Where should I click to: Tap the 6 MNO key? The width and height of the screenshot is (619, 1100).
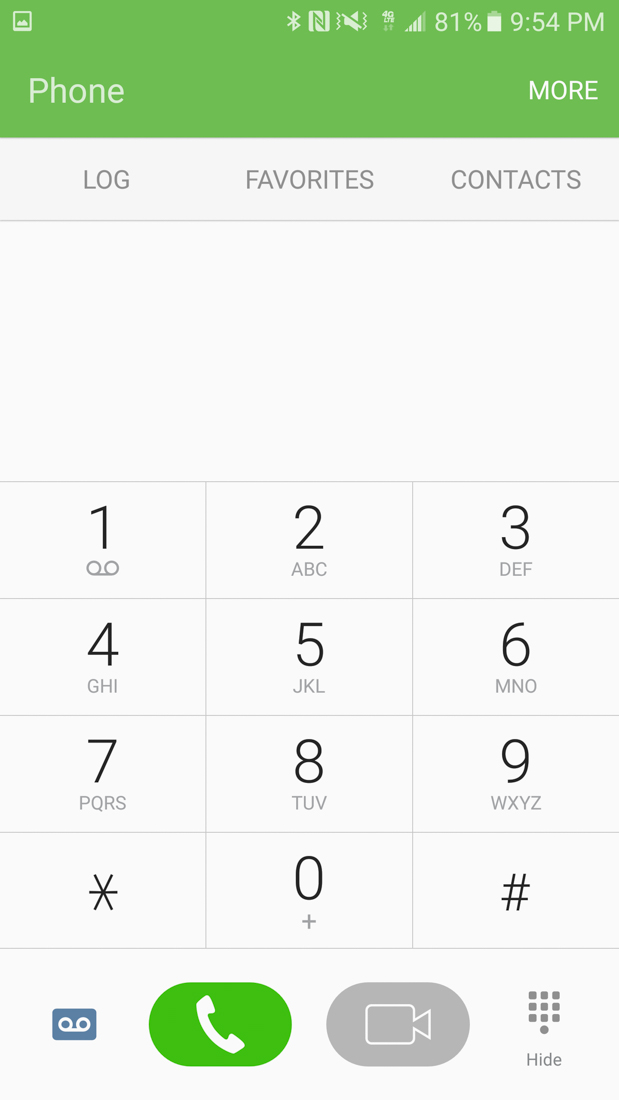[515, 657]
